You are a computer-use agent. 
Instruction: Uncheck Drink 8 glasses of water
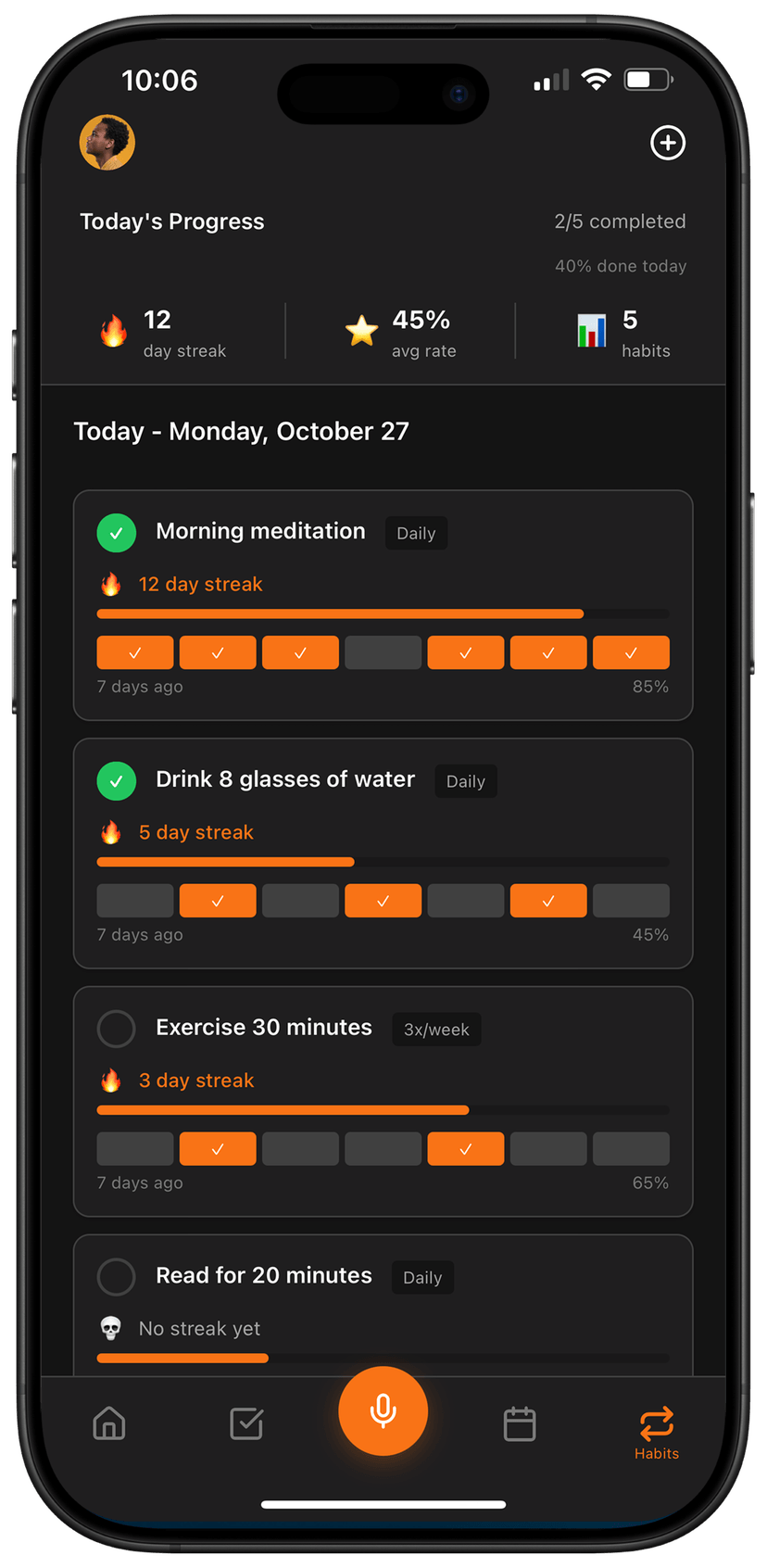click(x=117, y=781)
